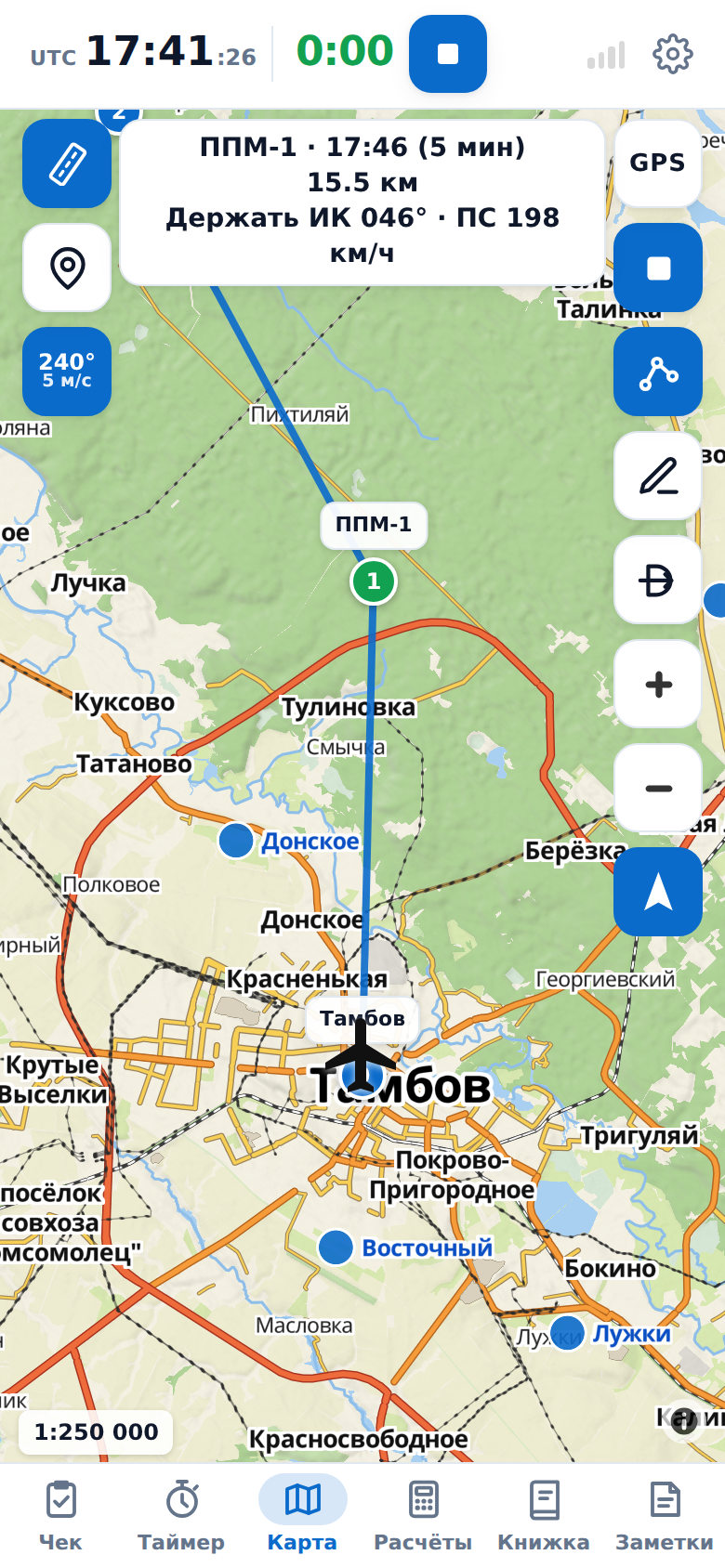This screenshot has height=1568, width=725.
Task: Open the route waypoints tool
Action: [658, 372]
